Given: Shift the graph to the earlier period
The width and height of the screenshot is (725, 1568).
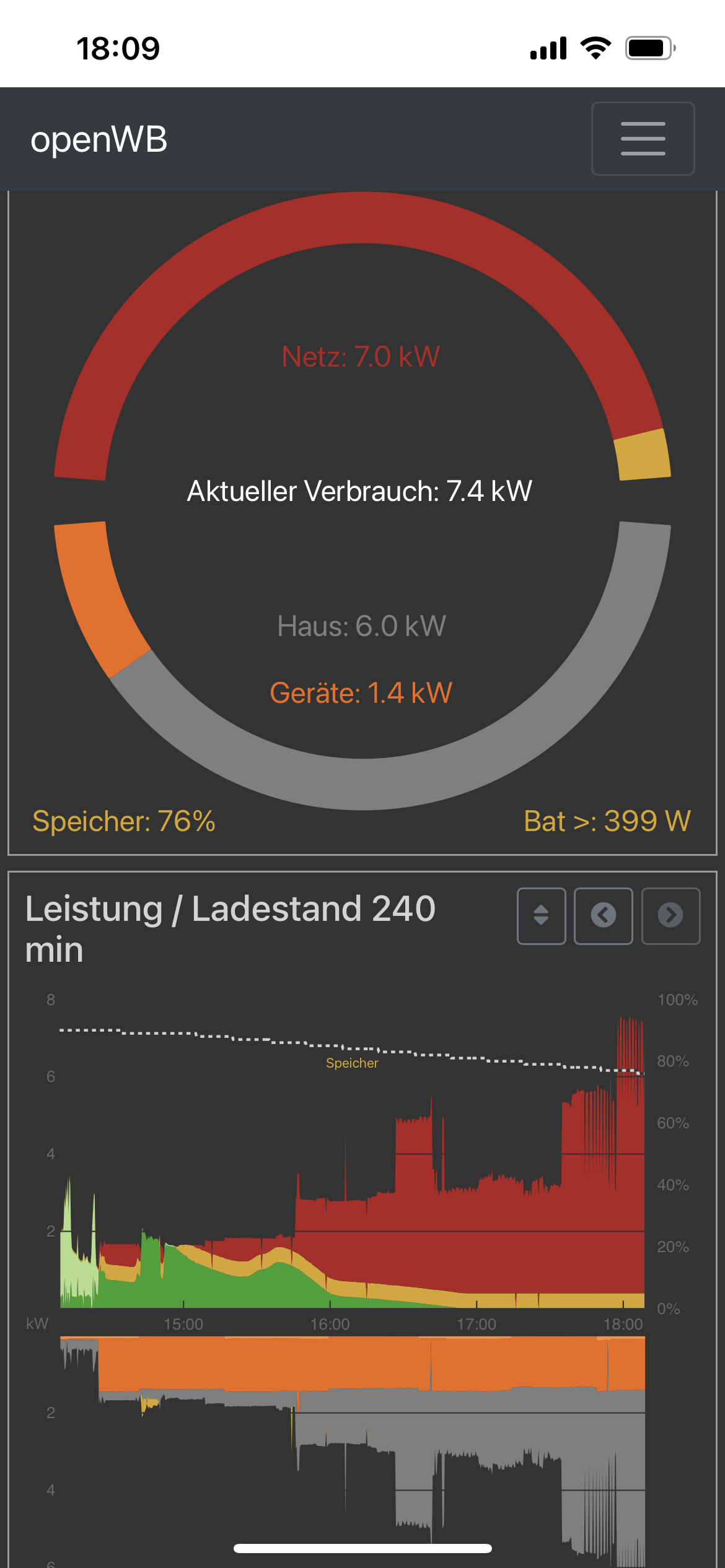Looking at the screenshot, I should click(603, 916).
